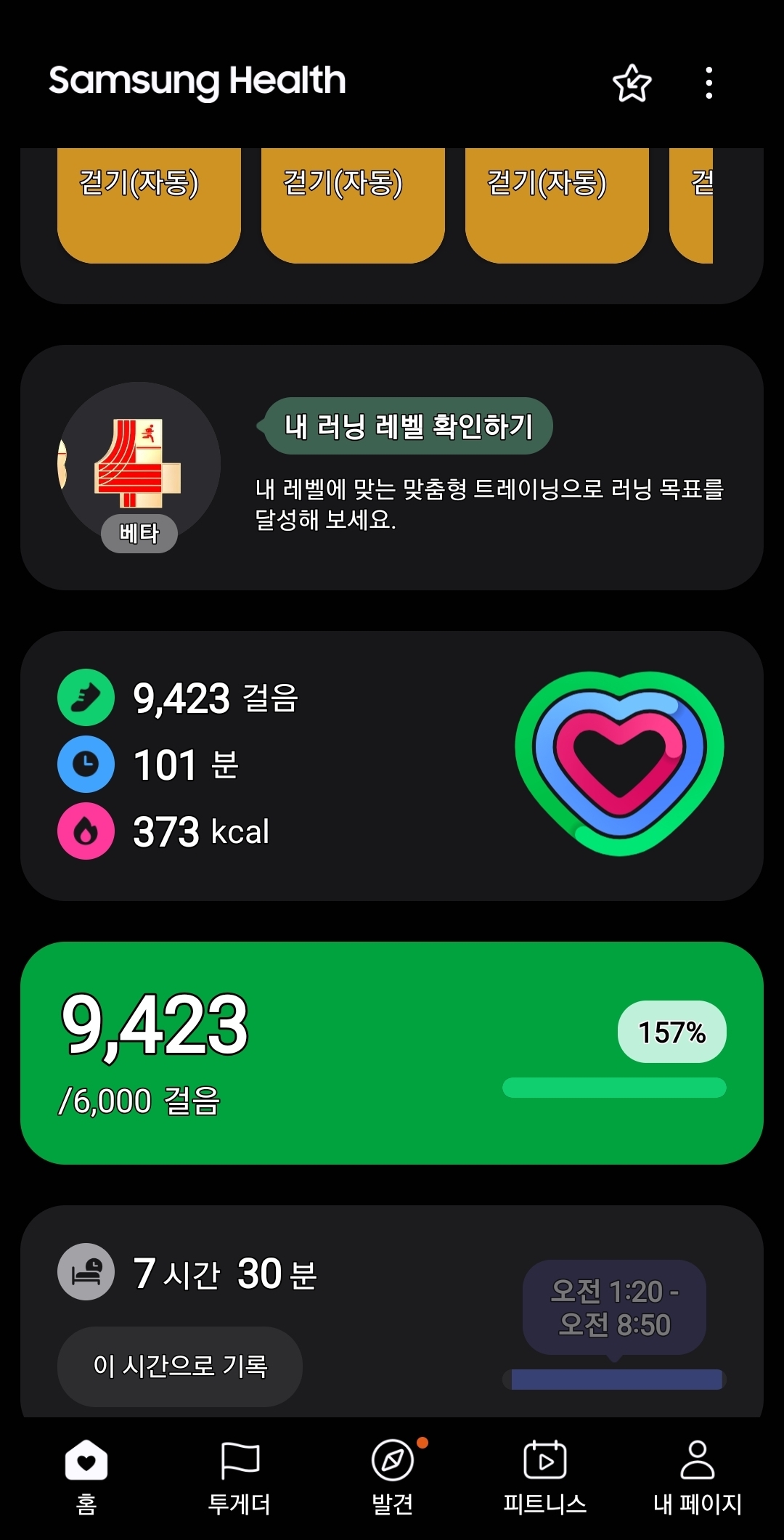Open the daily activity heart card
The width and height of the screenshot is (784, 1540).
[x=392, y=765]
